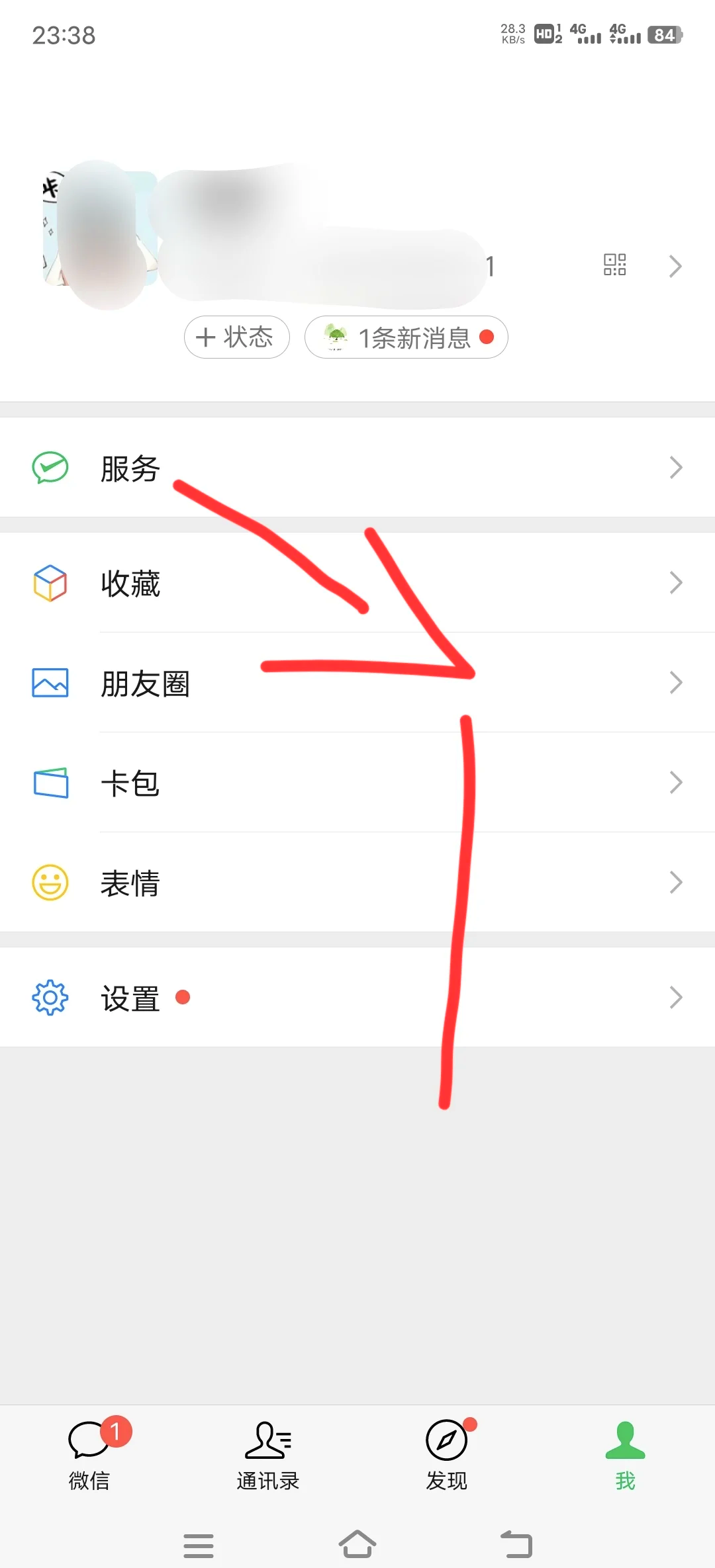Go to the system home screen
This screenshot has height=1568, width=715.
pos(358,1546)
